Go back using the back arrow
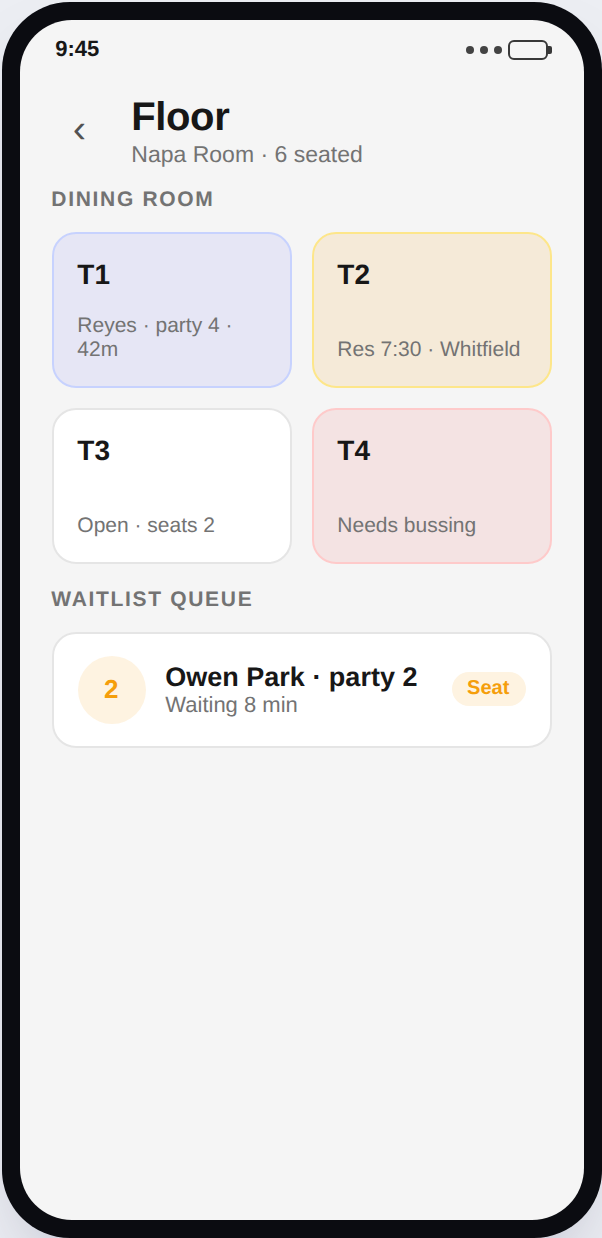 [x=79, y=131]
